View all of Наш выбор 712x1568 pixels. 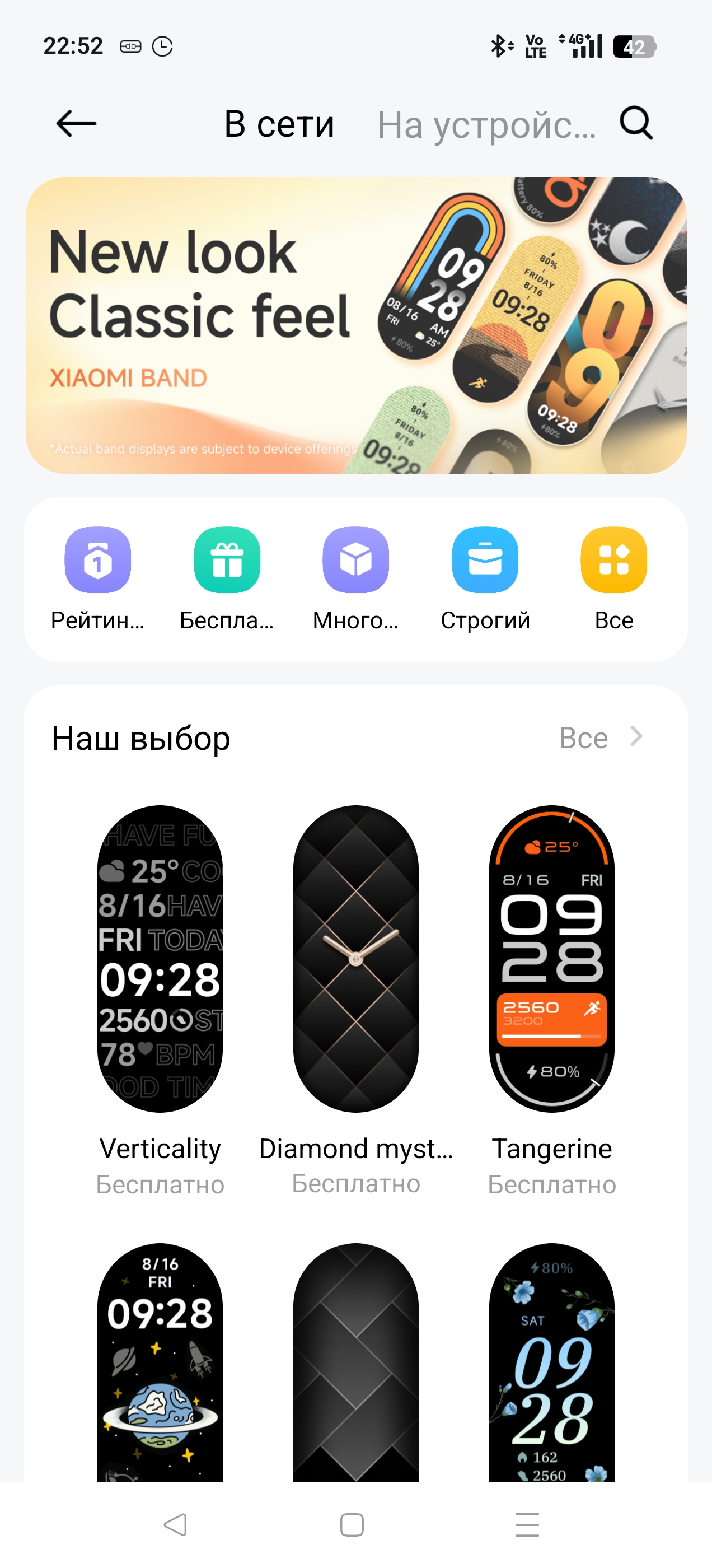pyautogui.click(x=601, y=738)
